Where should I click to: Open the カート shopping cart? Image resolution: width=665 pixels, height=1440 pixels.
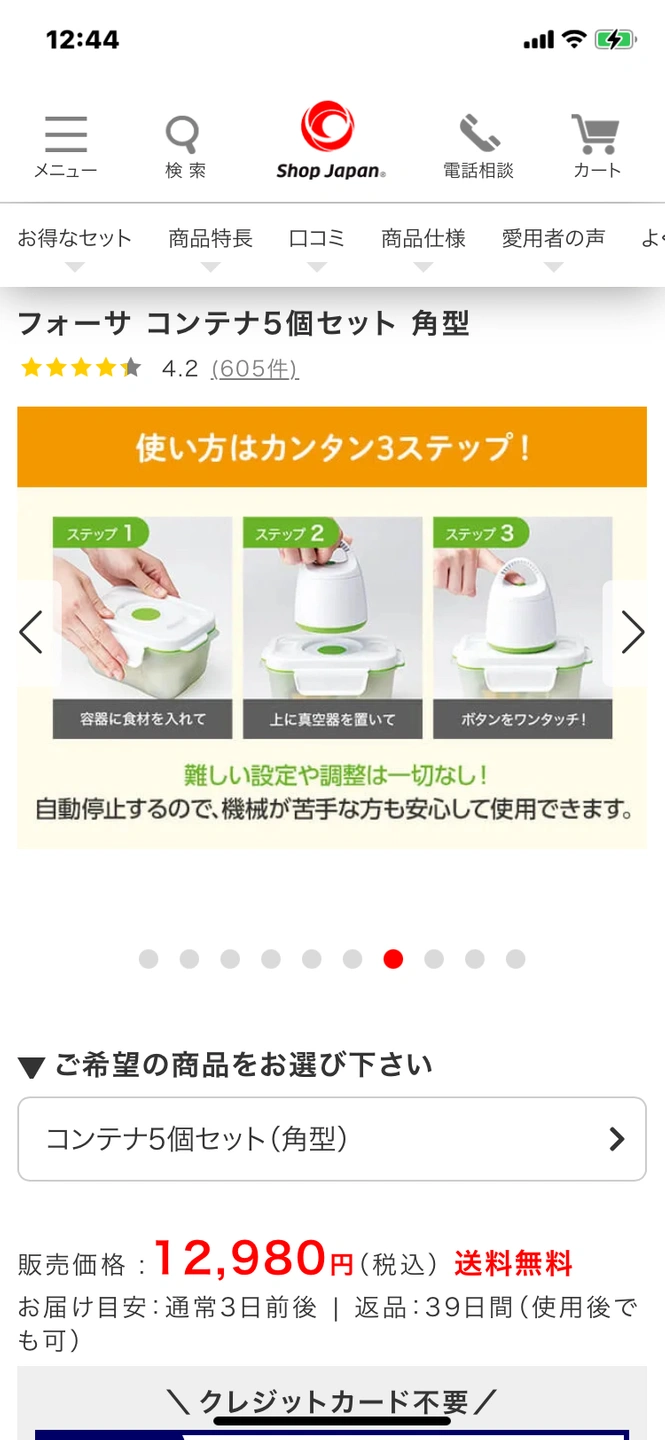(x=596, y=146)
